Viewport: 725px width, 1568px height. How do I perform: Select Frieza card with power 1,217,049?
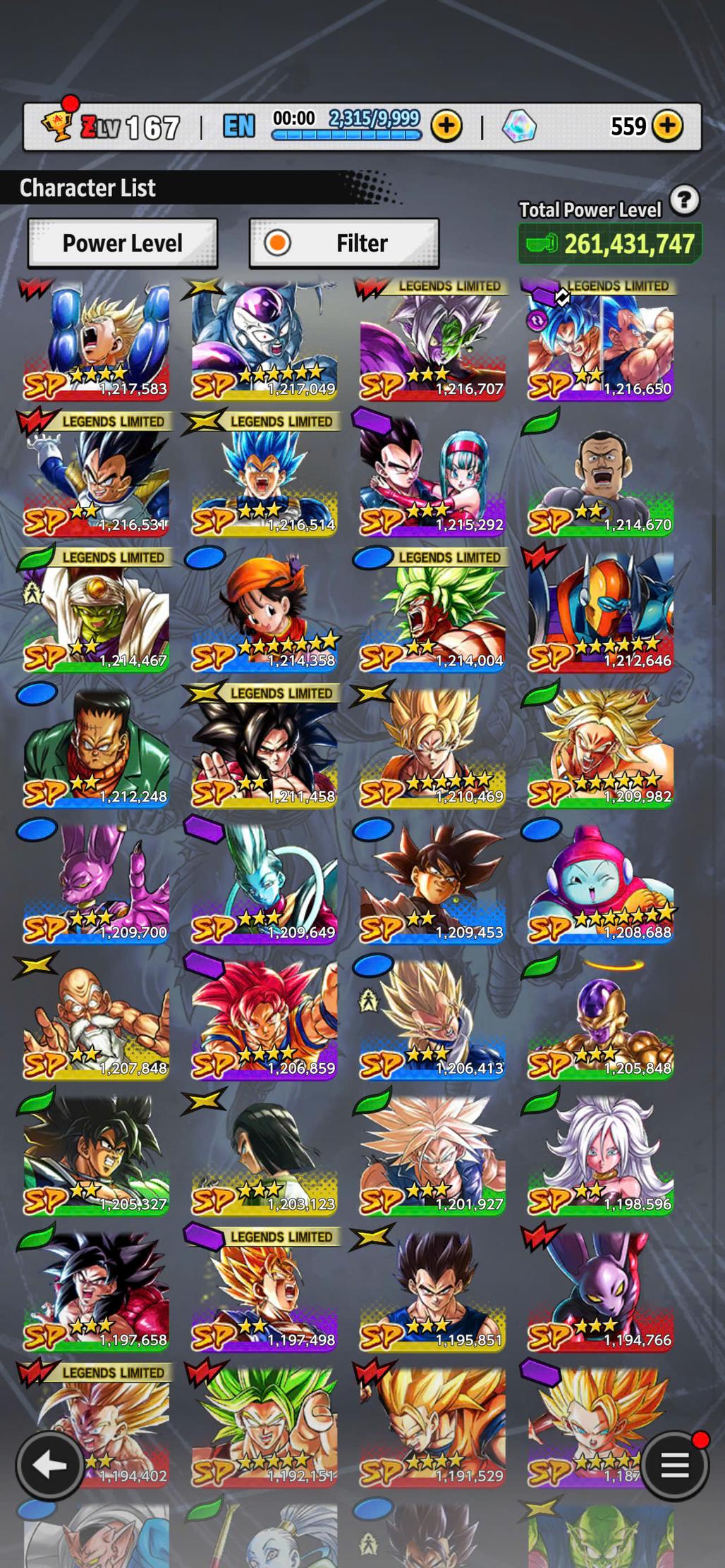264,341
